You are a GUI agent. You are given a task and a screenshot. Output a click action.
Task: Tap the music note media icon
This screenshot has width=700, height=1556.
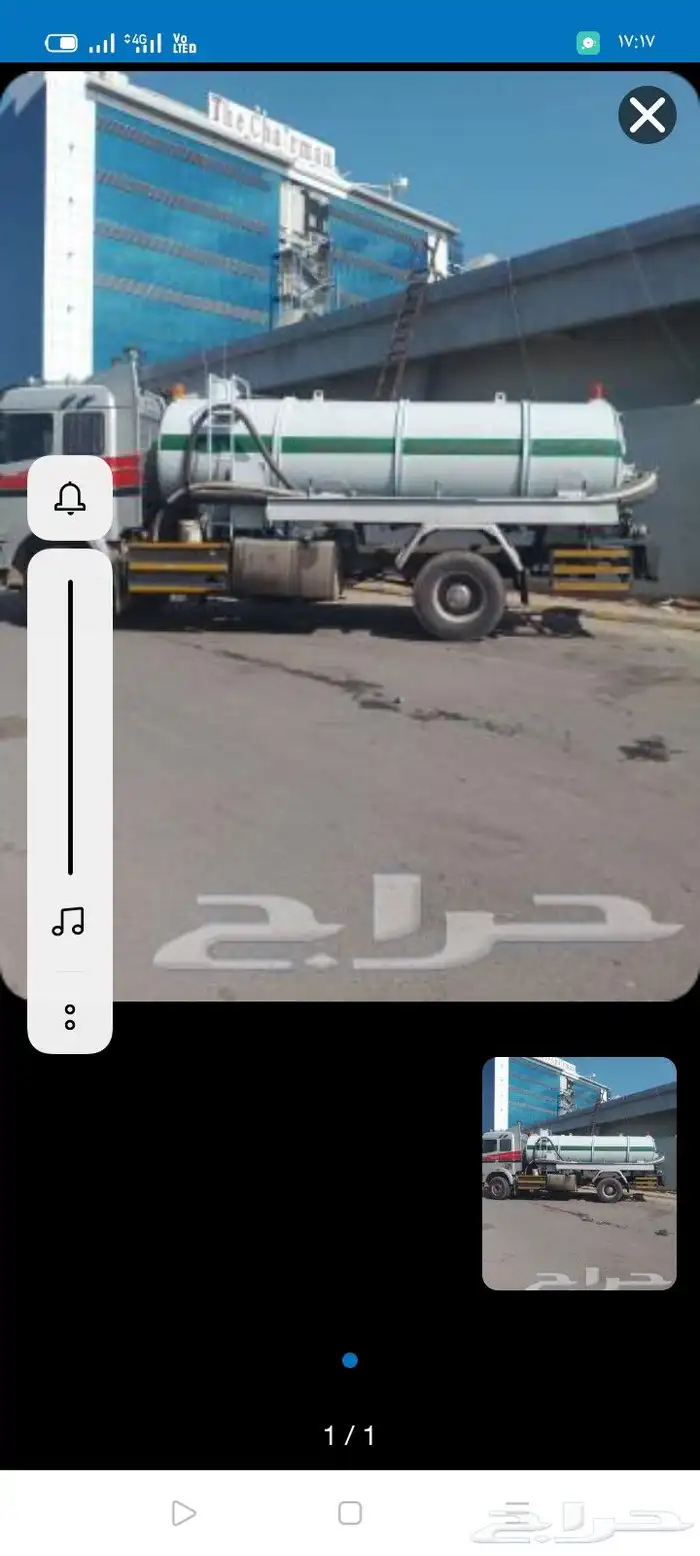pyautogui.click(x=69, y=921)
